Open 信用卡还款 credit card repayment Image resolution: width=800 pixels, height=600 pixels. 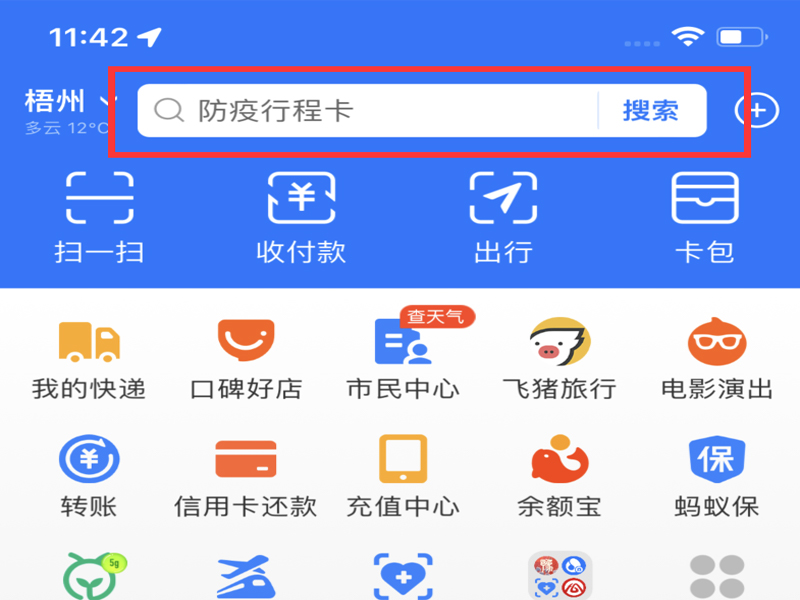246,476
